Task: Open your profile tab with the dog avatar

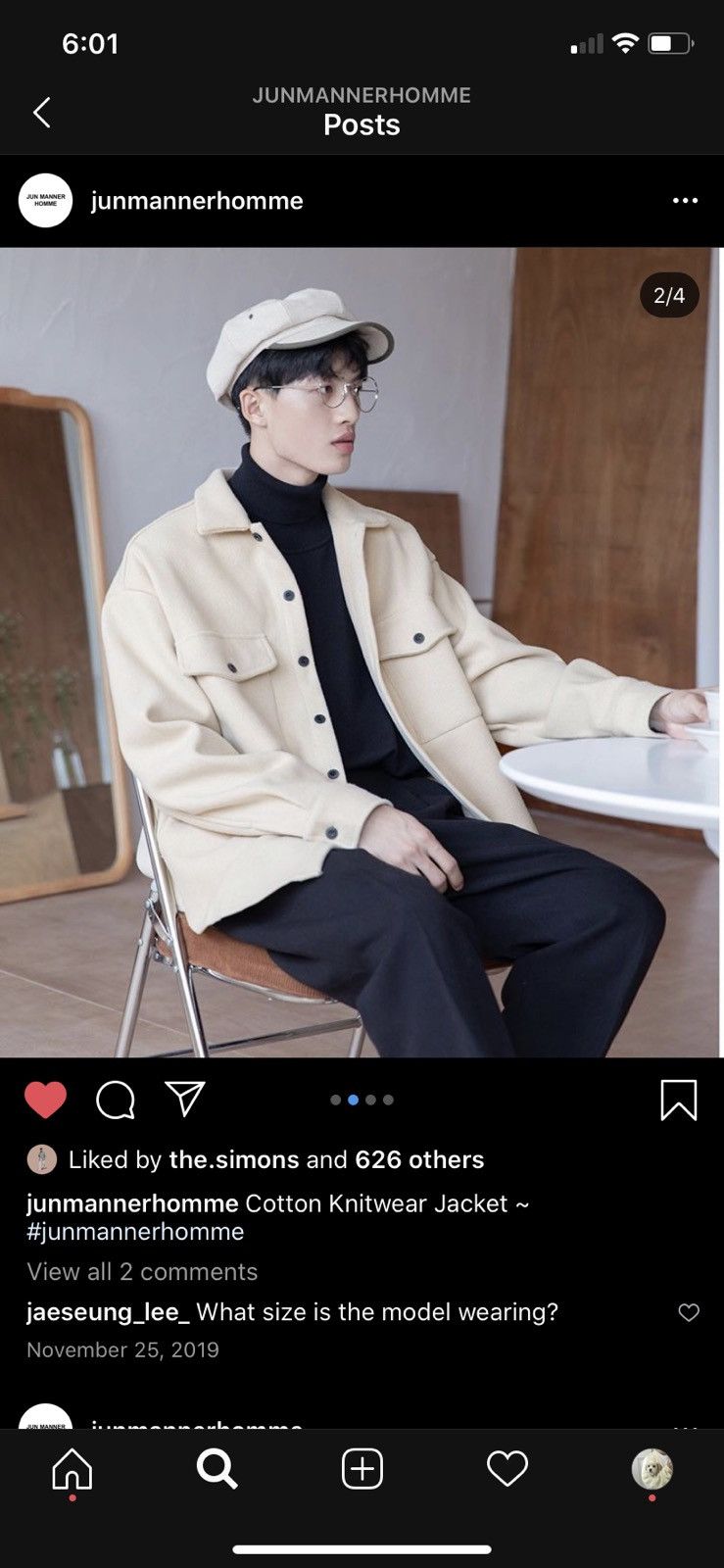Action: (652, 1469)
